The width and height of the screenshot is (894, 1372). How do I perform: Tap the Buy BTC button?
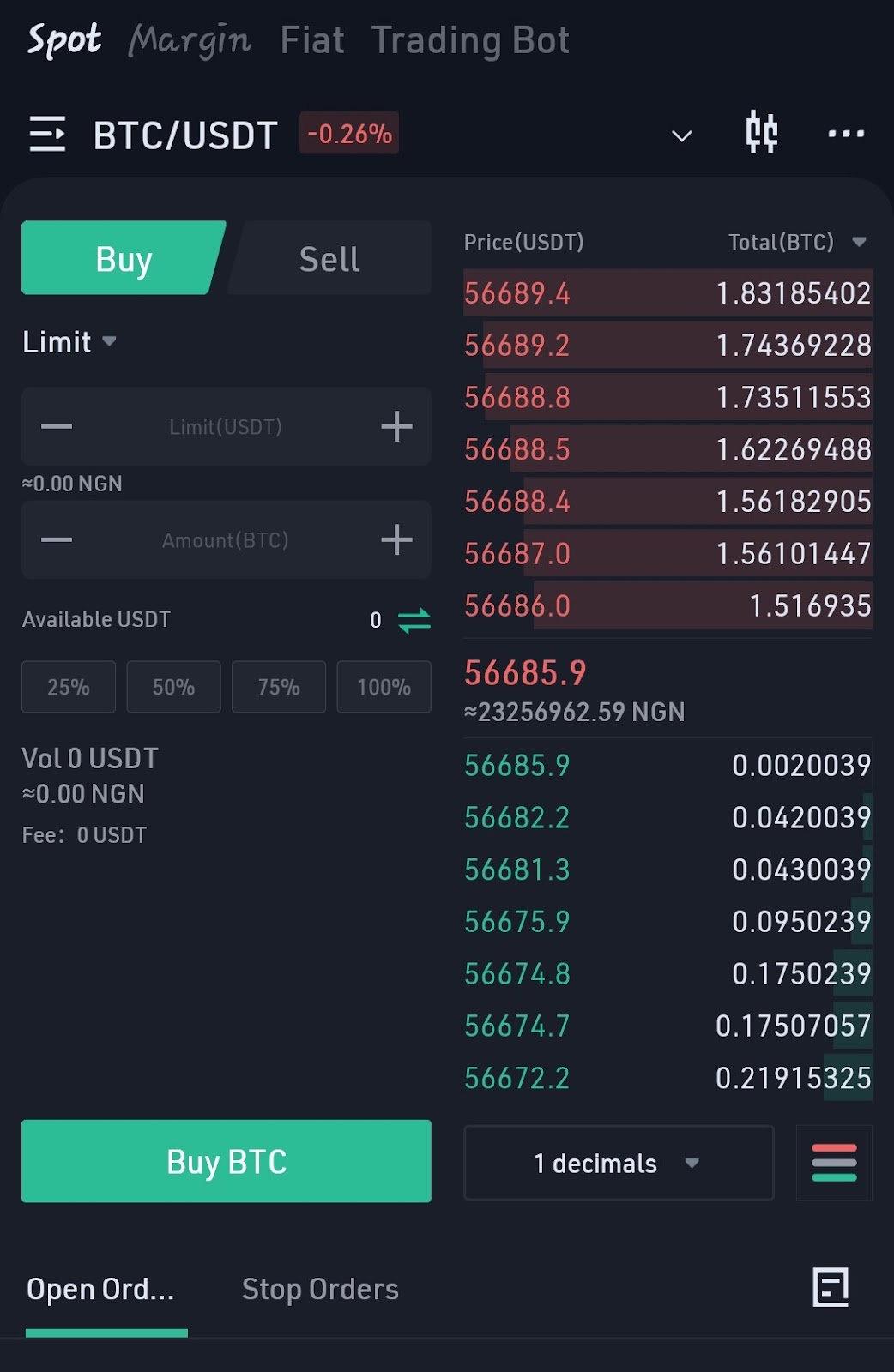[x=227, y=1161]
